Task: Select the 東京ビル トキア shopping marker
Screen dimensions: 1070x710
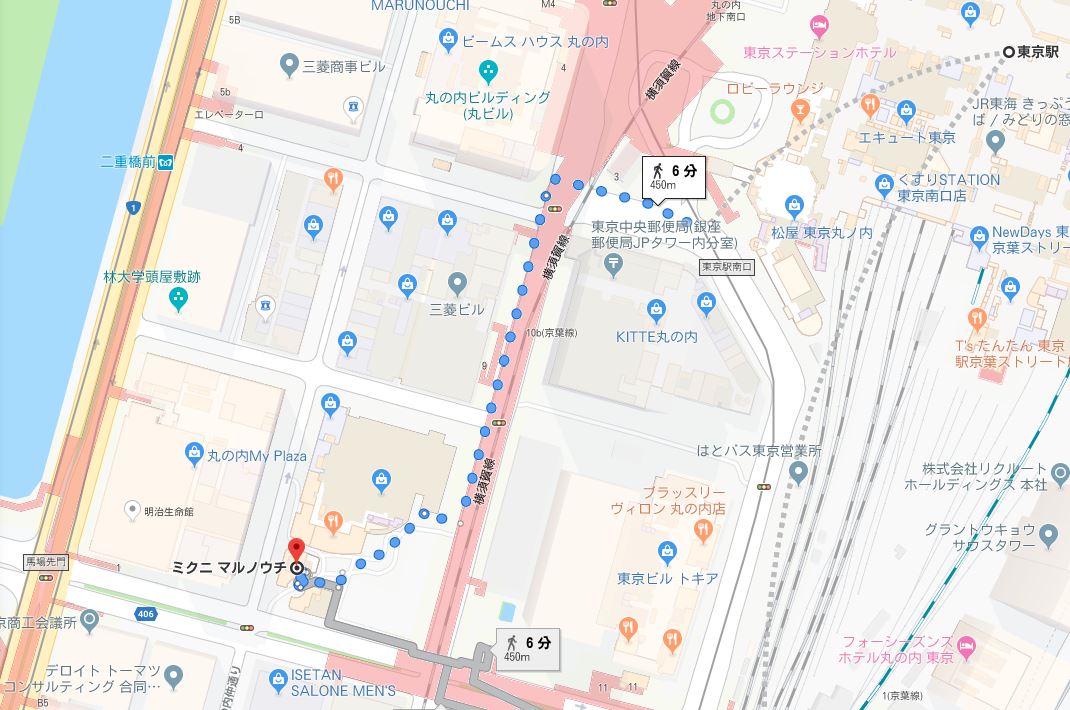Action: (668, 551)
